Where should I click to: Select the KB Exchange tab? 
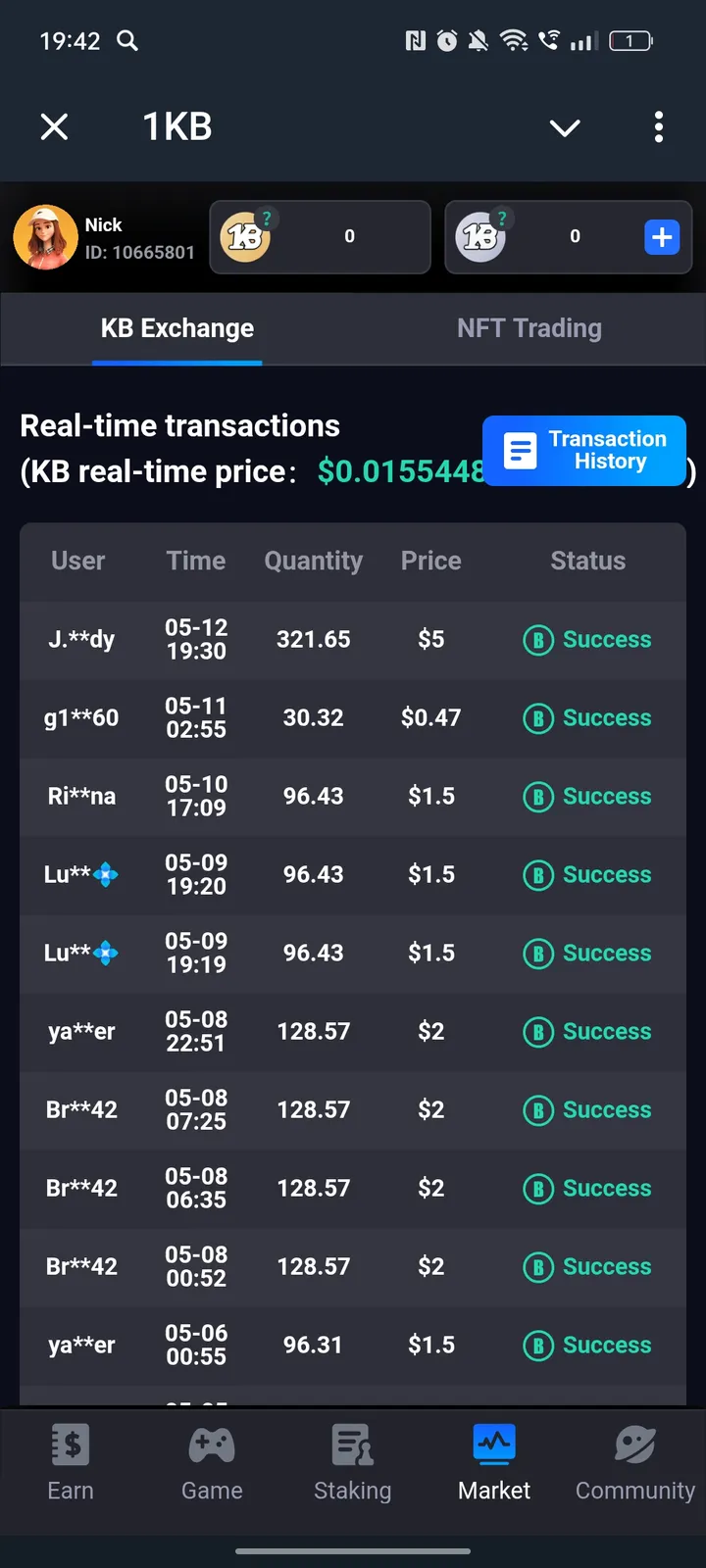pos(177,328)
